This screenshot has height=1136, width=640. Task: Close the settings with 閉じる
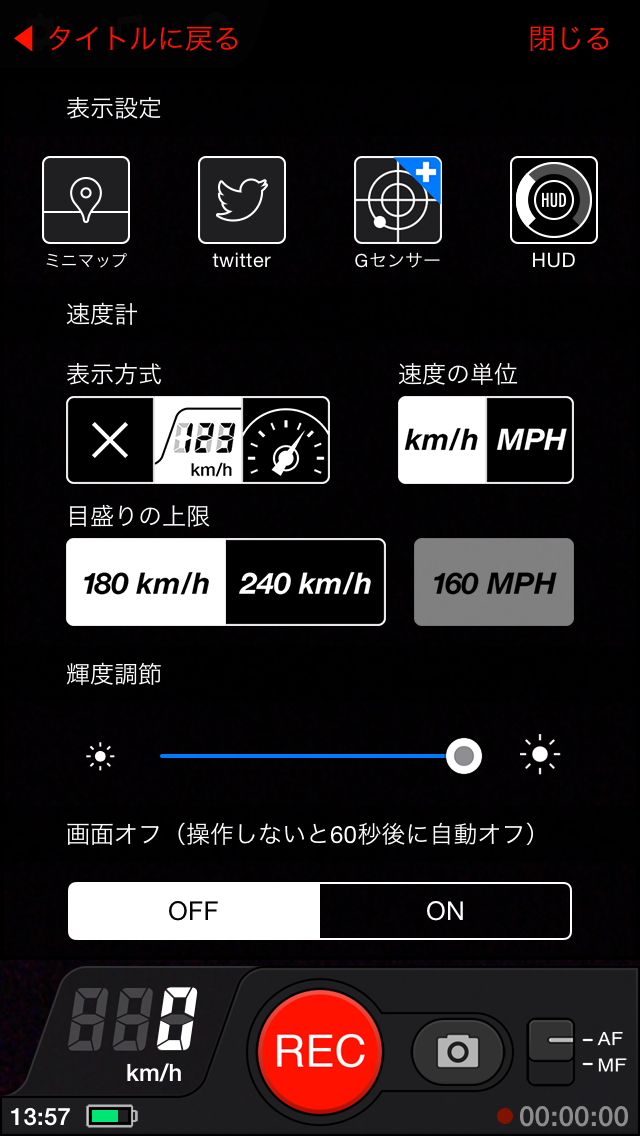click(570, 38)
